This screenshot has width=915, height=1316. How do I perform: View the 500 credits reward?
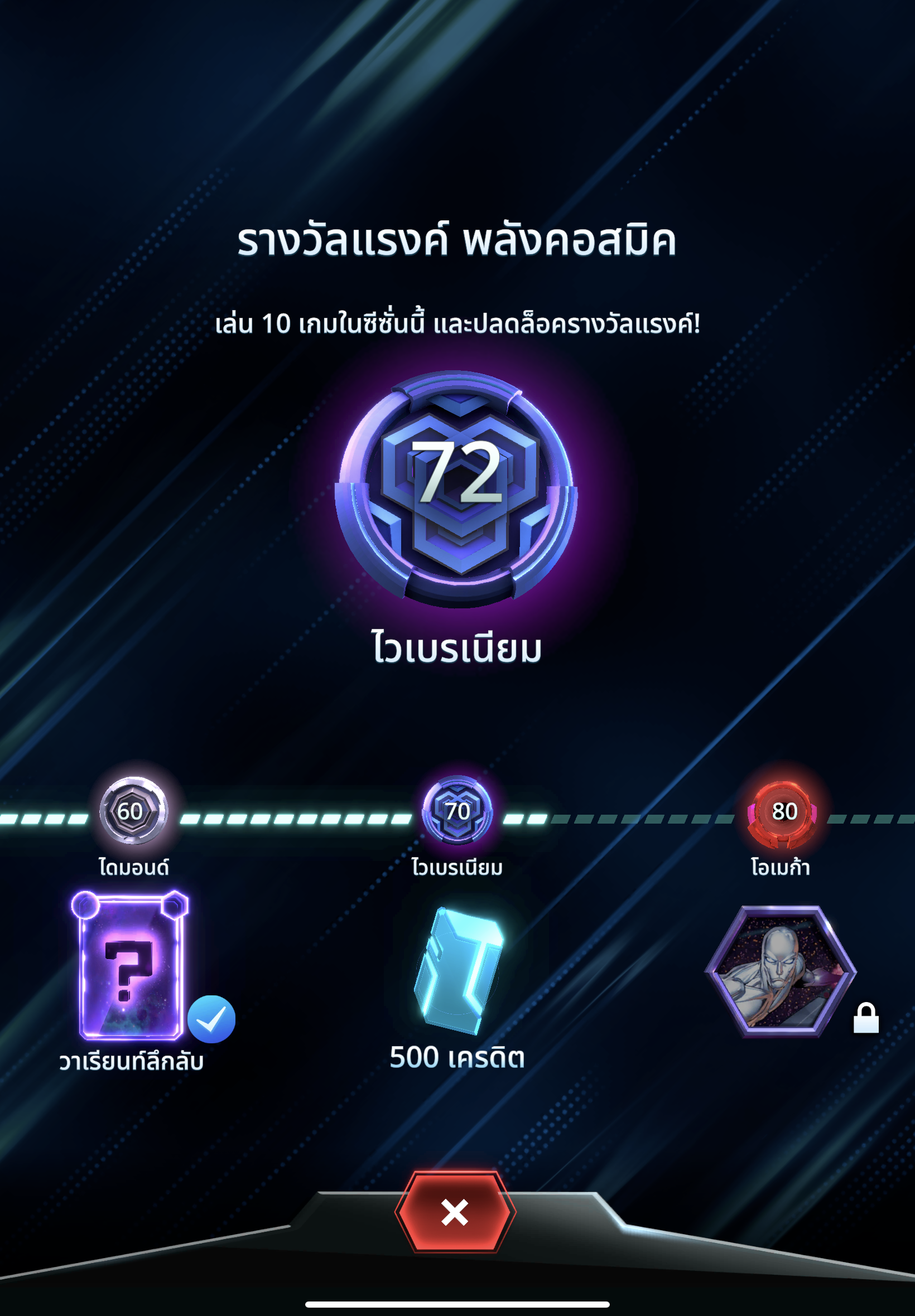coord(458,970)
